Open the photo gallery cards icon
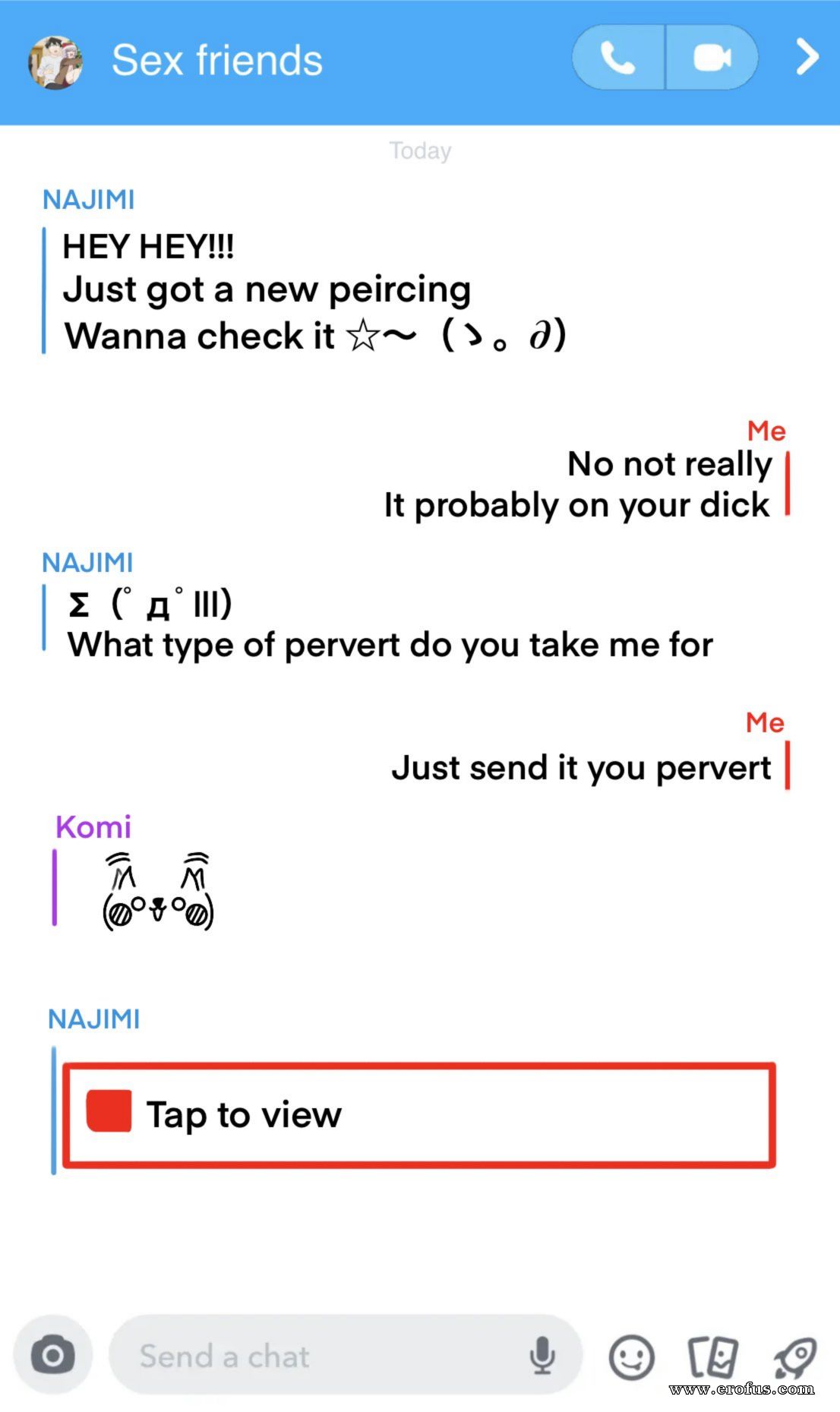 click(x=712, y=1357)
